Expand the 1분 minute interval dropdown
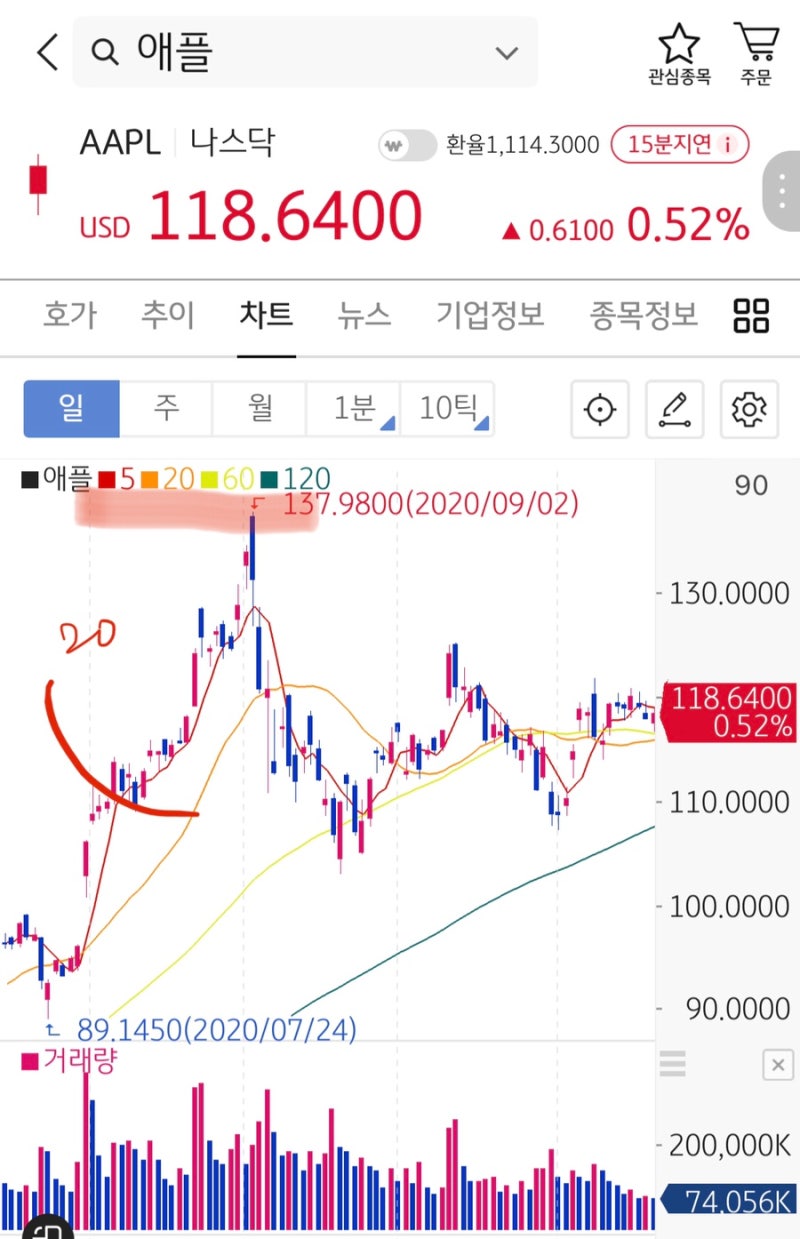Image resolution: width=800 pixels, height=1239 pixels. click(353, 409)
